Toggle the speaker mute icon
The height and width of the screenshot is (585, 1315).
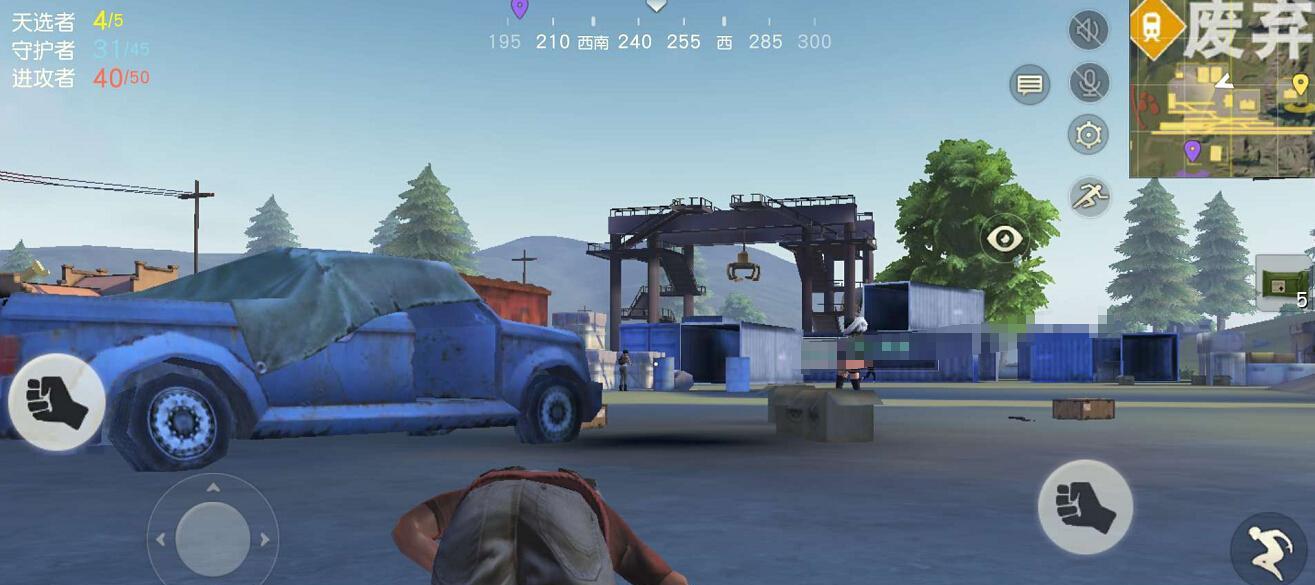[x=1089, y=31]
